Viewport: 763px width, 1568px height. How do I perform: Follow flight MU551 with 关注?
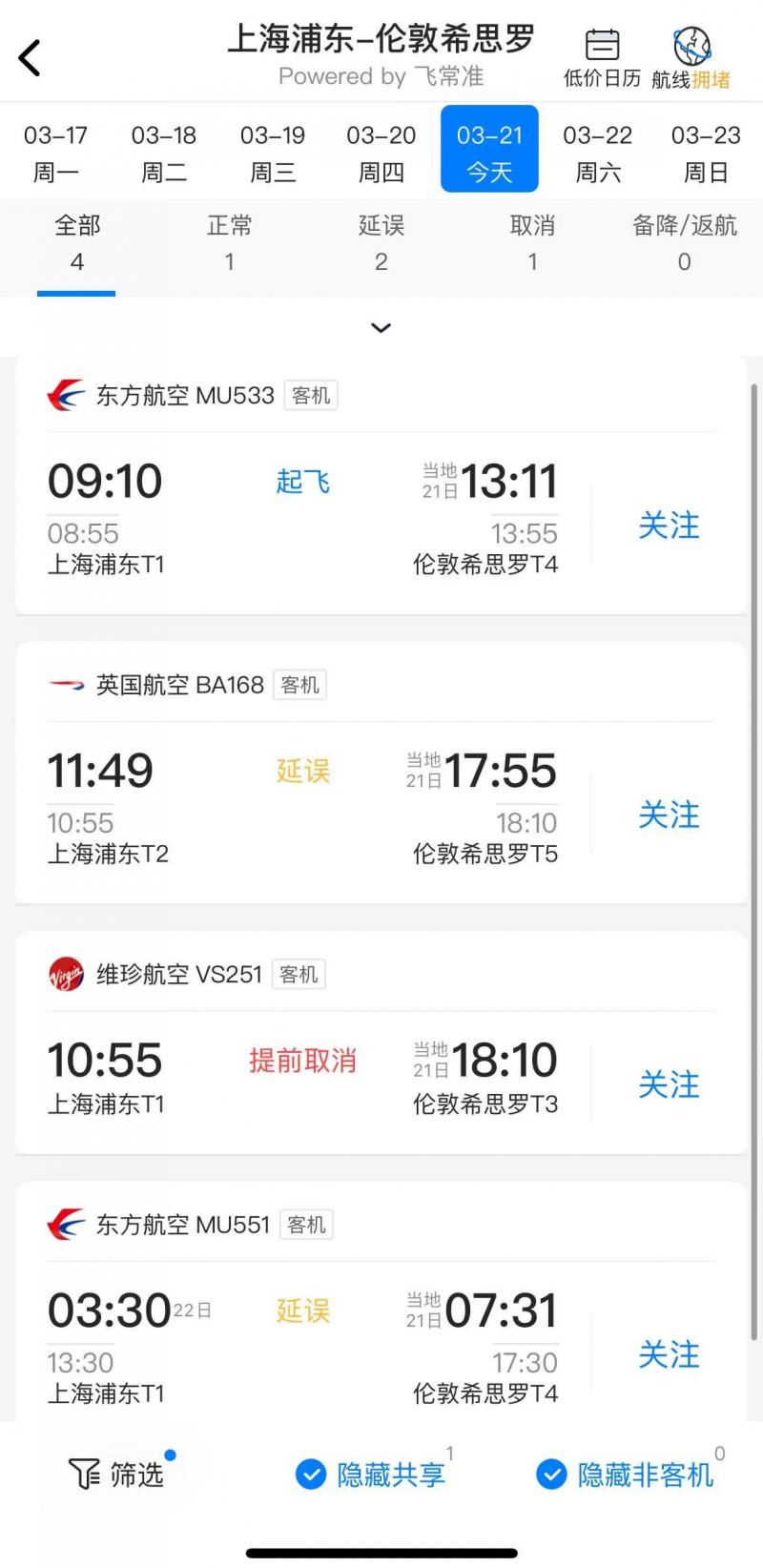click(669, 1354)
